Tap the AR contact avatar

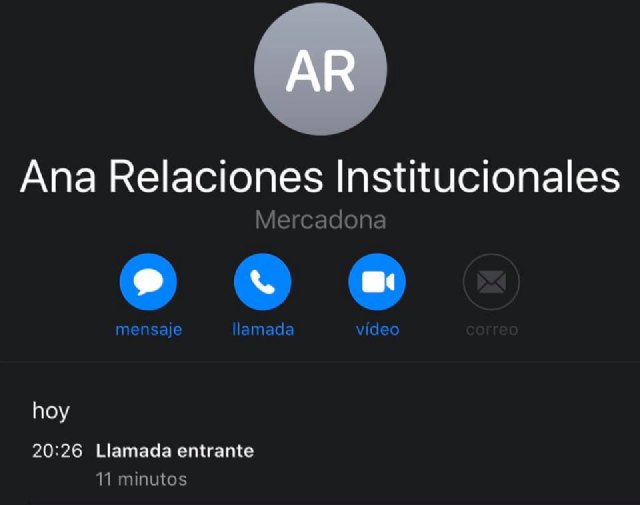(x=320, y=69)
